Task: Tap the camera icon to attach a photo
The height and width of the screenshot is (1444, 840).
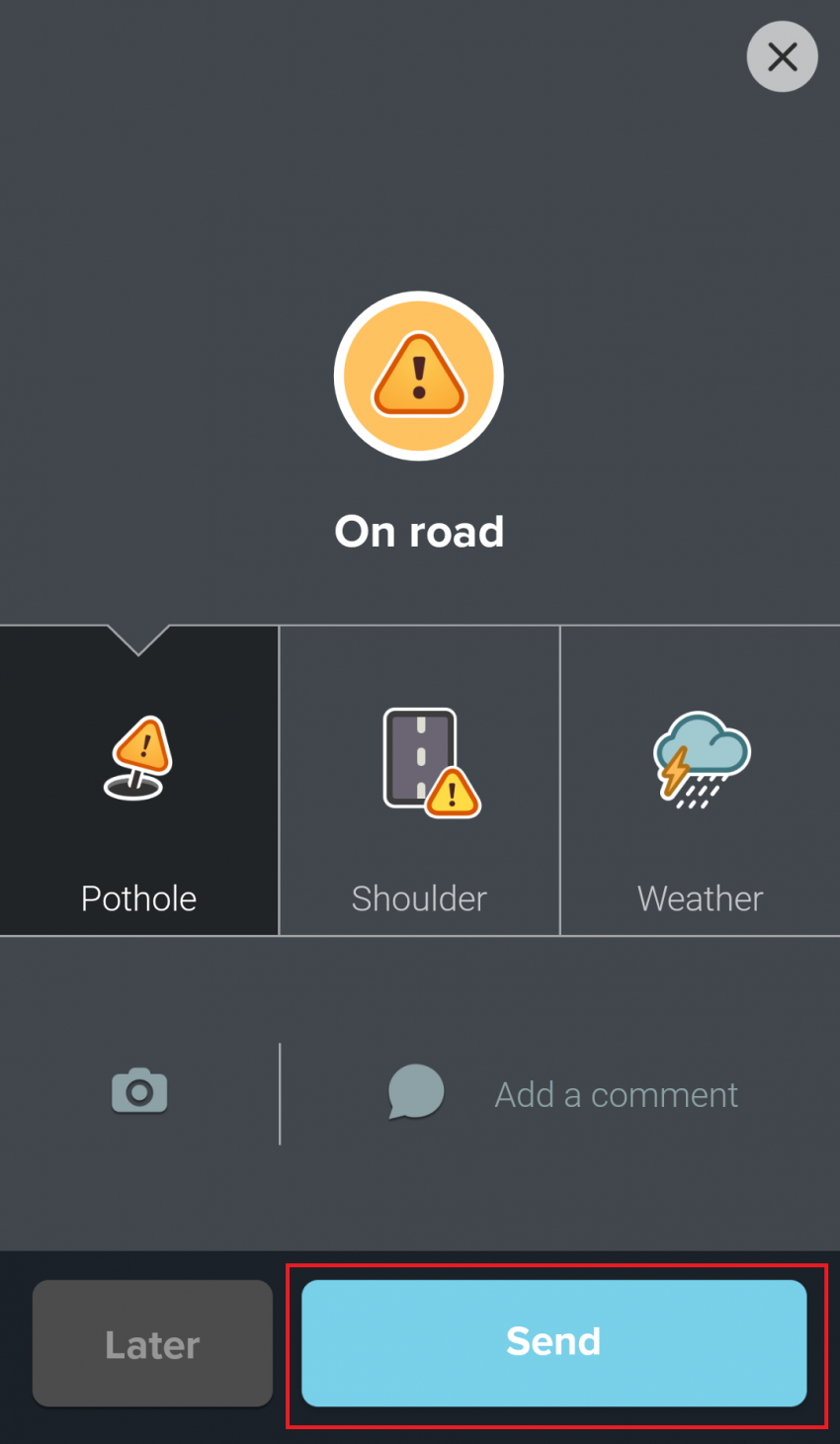Action: [138, 1091]
